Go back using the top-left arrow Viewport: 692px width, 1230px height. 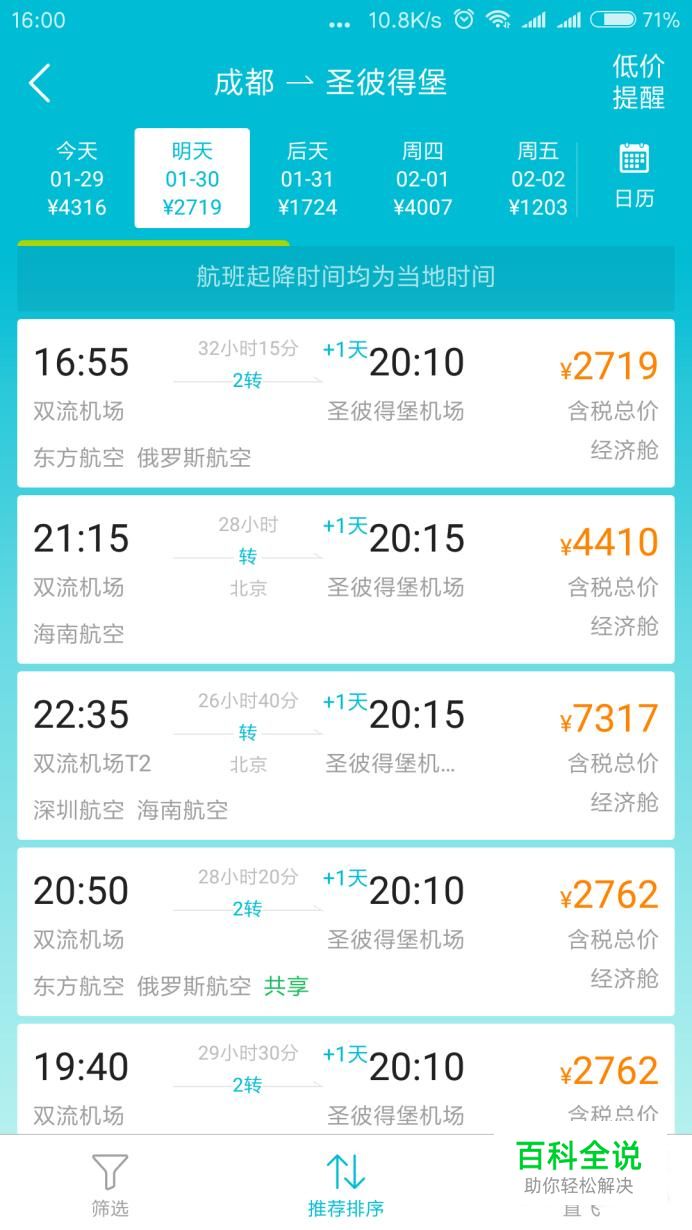pyautogui.click(x=40, y=83)
